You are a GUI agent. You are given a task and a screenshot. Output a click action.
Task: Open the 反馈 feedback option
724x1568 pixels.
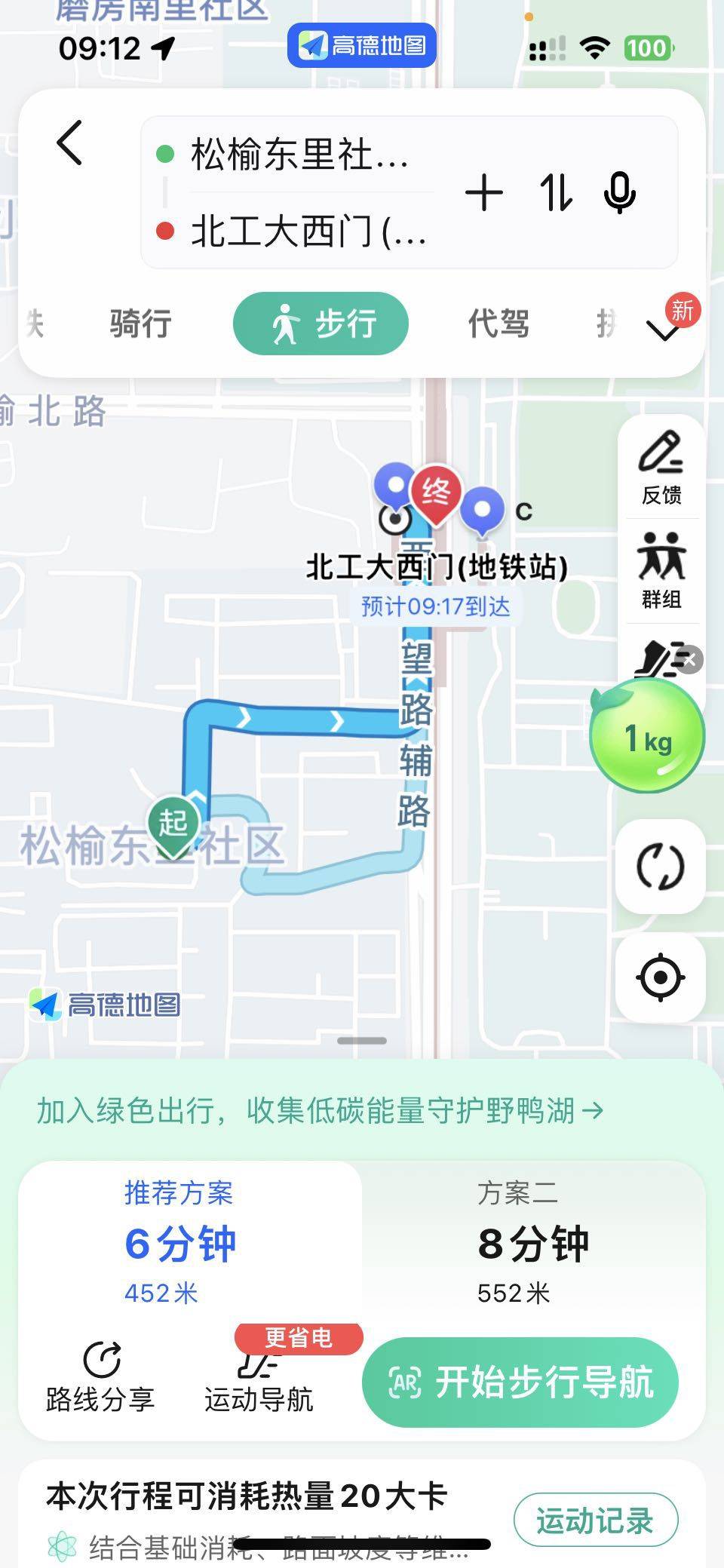[661, 468]
